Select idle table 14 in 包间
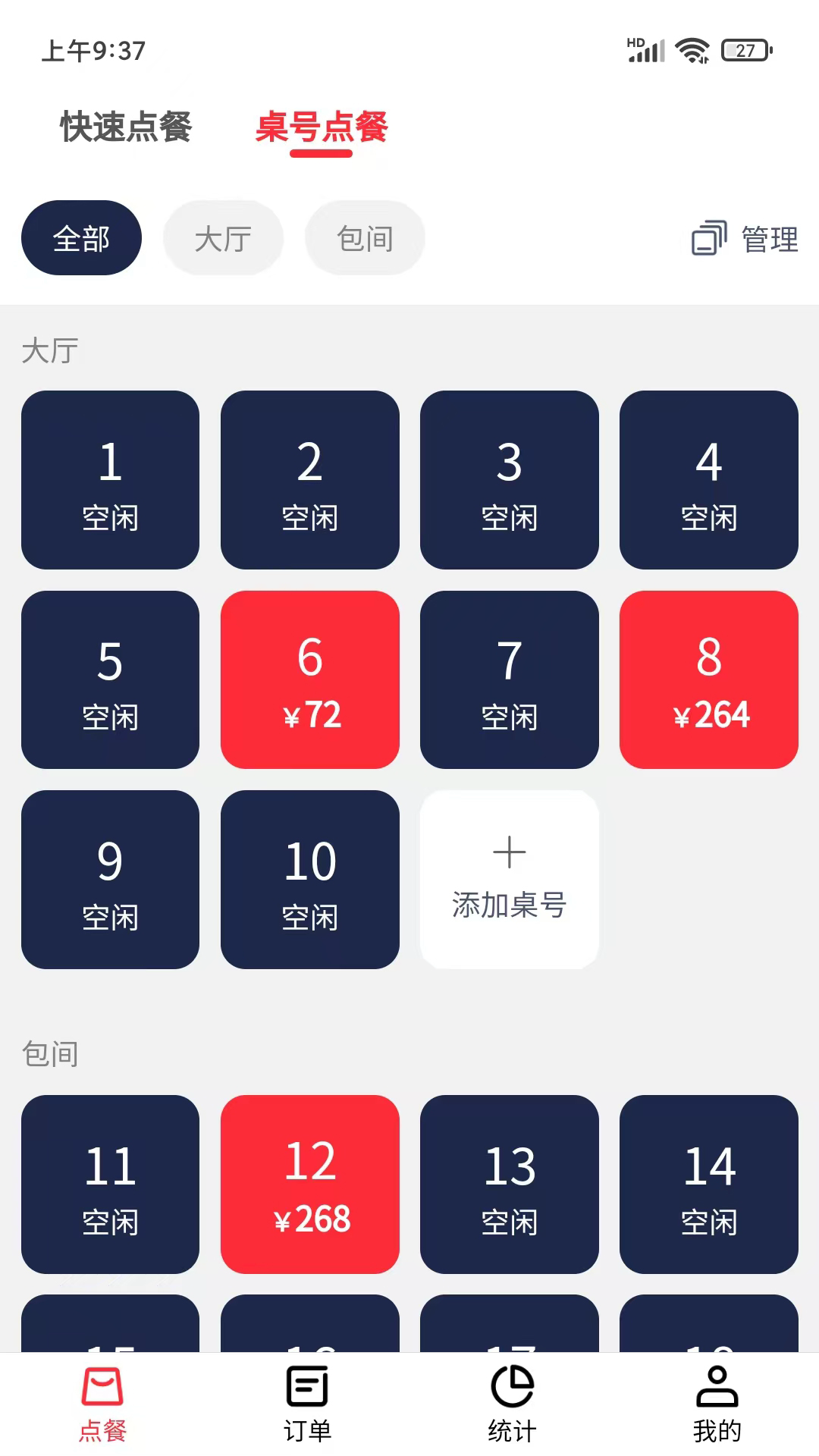The width and height of the screenshot is (819, 1456). (709, 1185)
